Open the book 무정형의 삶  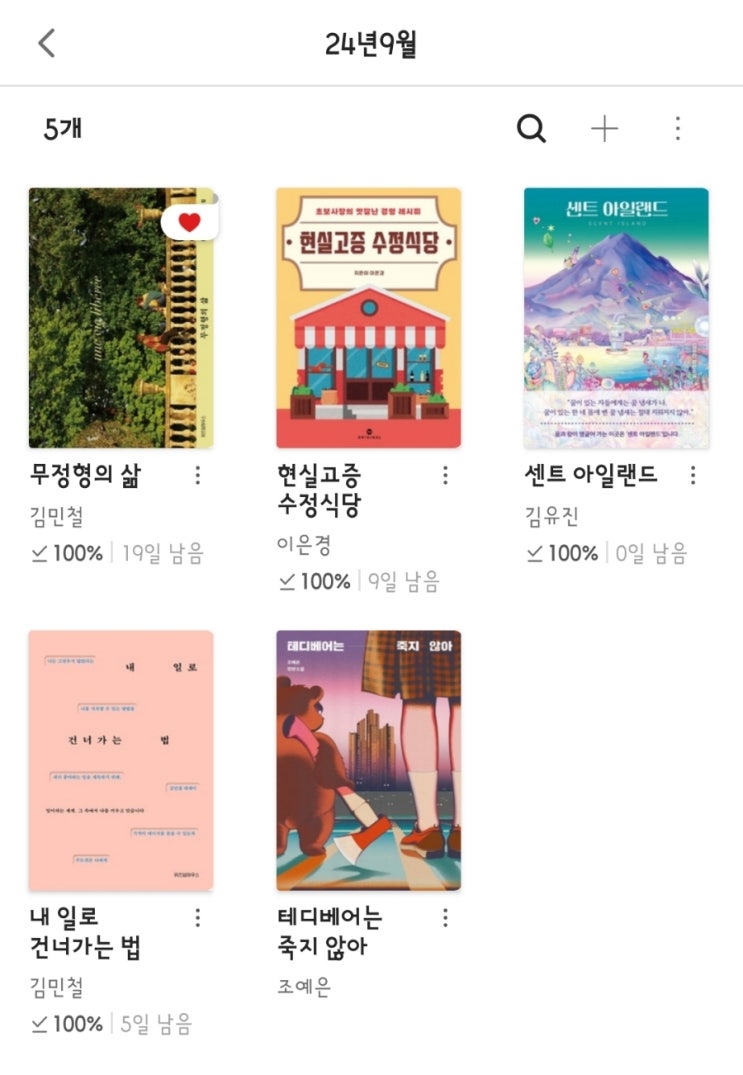tap(121, 318)
